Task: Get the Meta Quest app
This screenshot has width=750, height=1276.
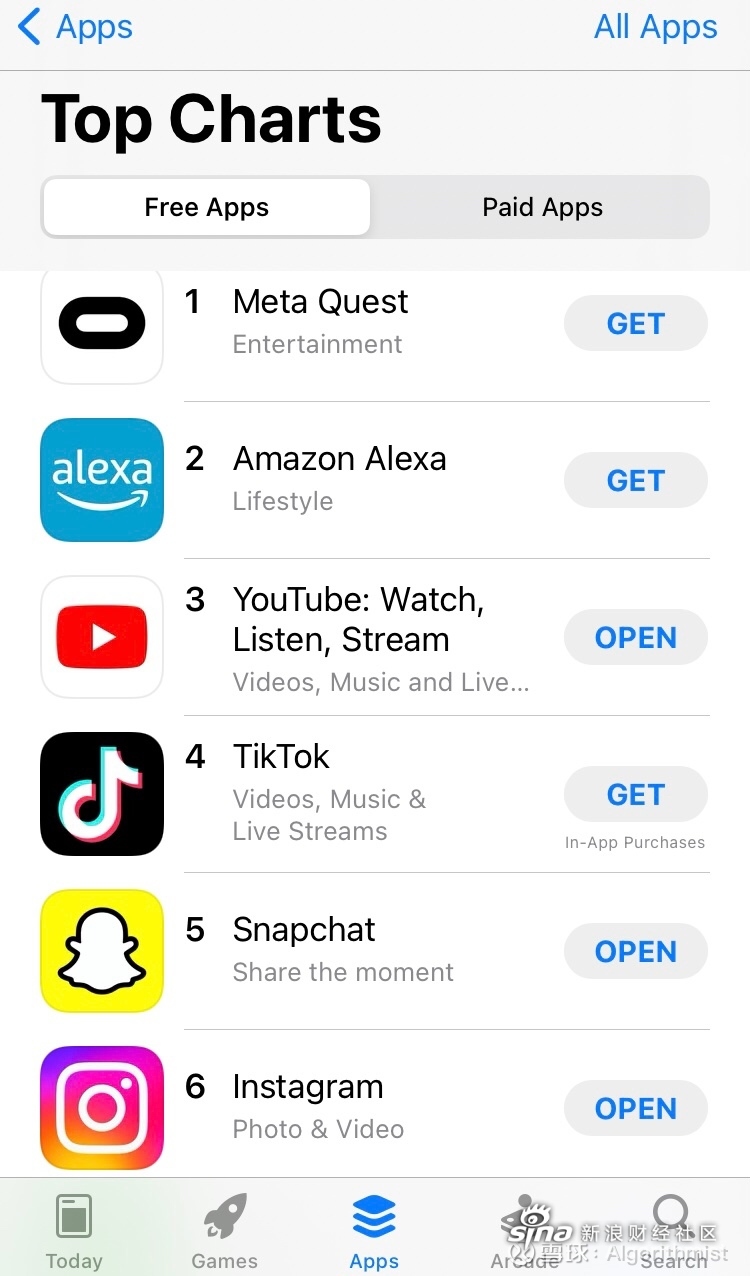Action: [x=635, y=324]
